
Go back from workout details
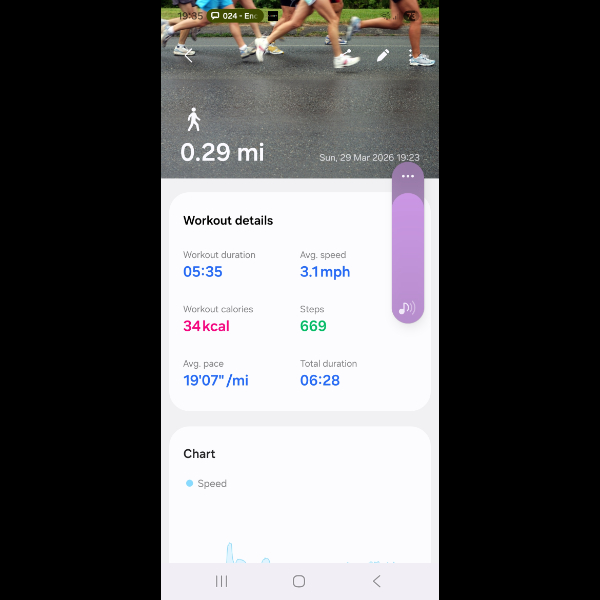[187, 57]
